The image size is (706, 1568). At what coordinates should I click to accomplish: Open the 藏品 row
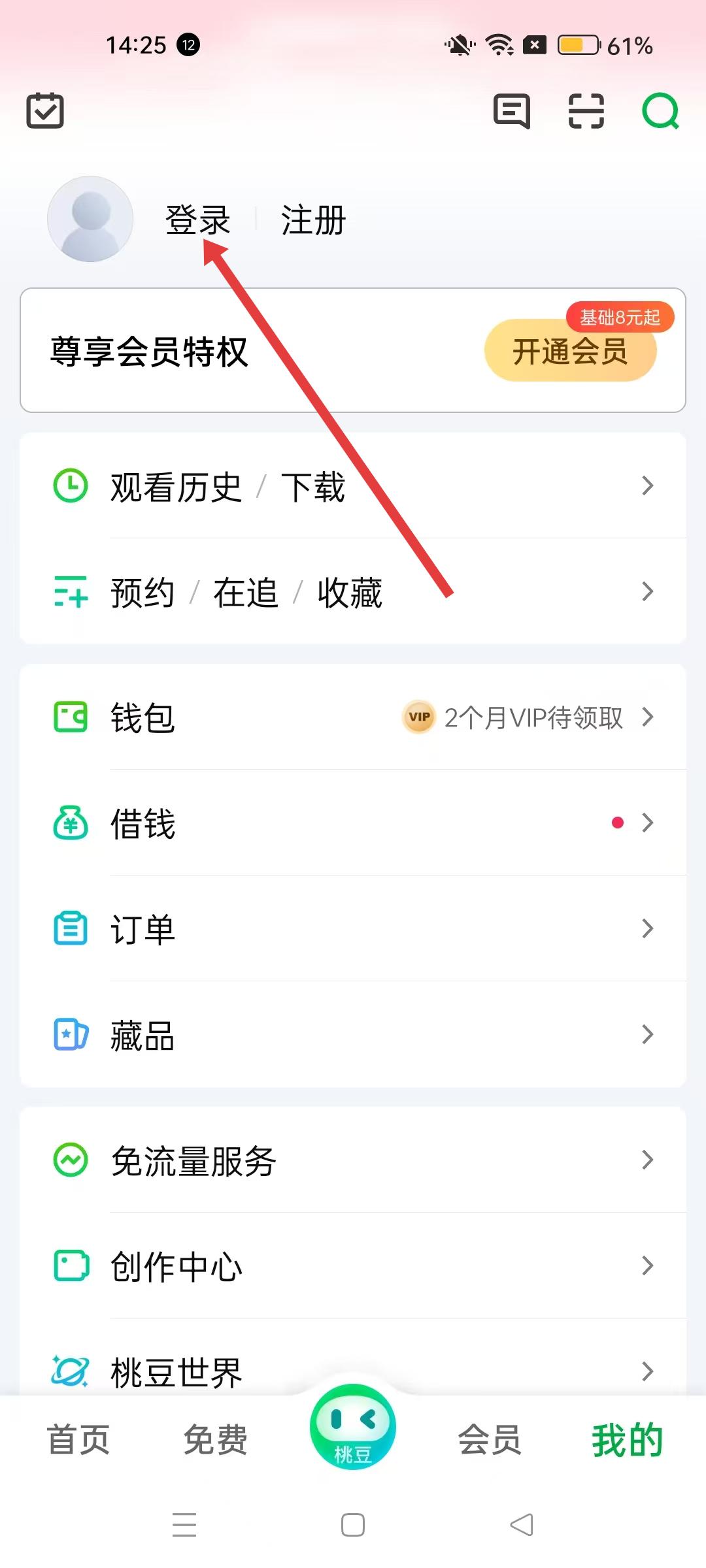(353, 1035)
